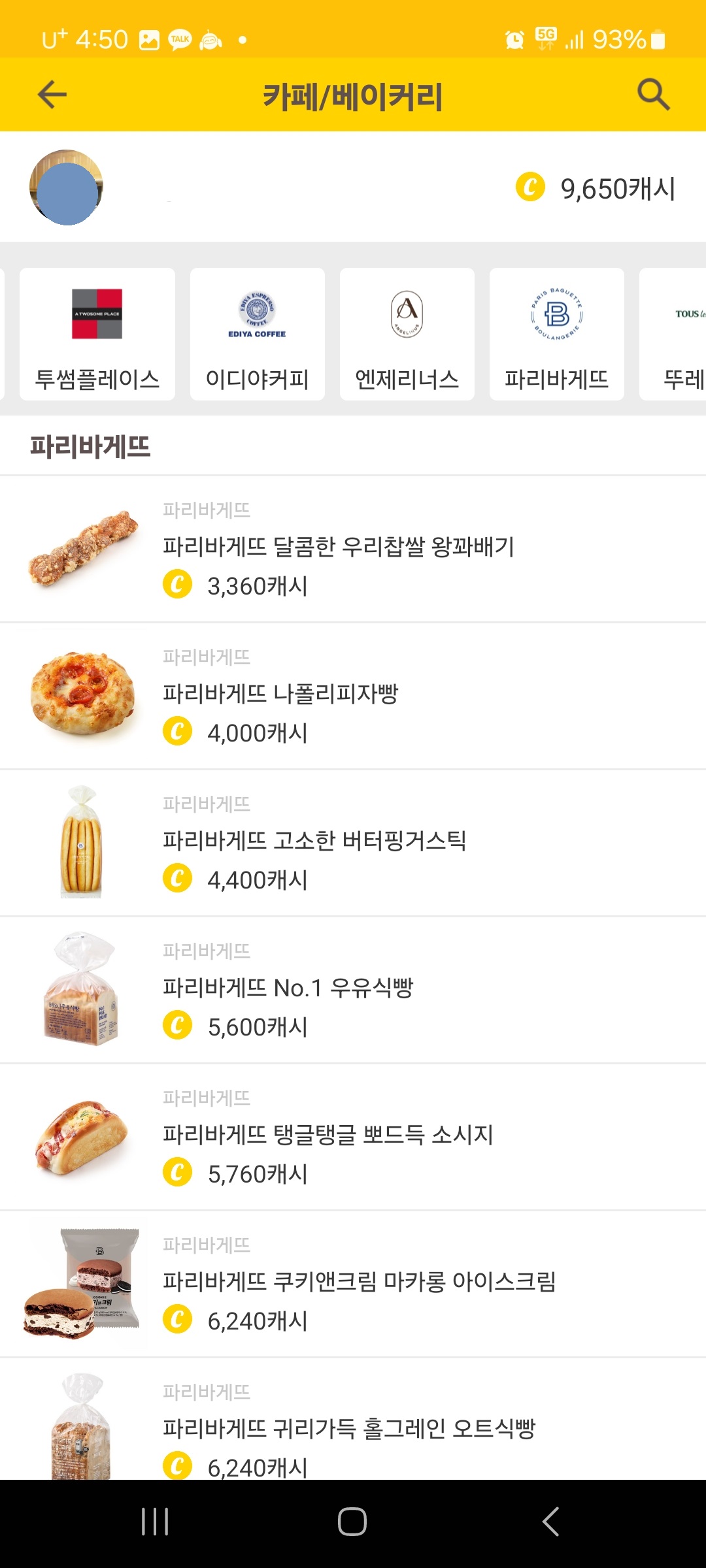Go back using the top arrow
This screenshot has height=1568, width=706.
[x=52, y=95]
